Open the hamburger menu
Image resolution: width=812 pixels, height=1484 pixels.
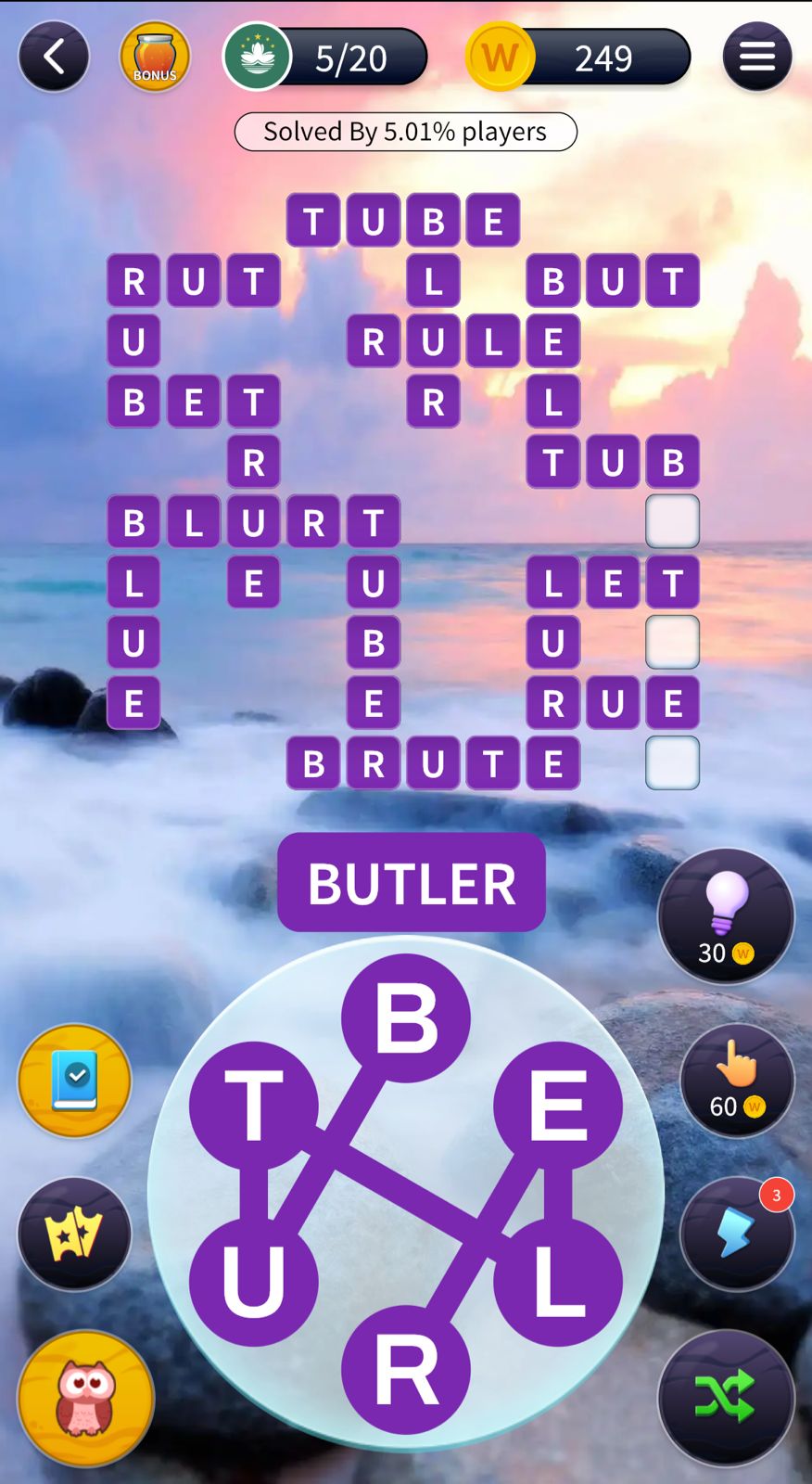(x=756, y=58)
